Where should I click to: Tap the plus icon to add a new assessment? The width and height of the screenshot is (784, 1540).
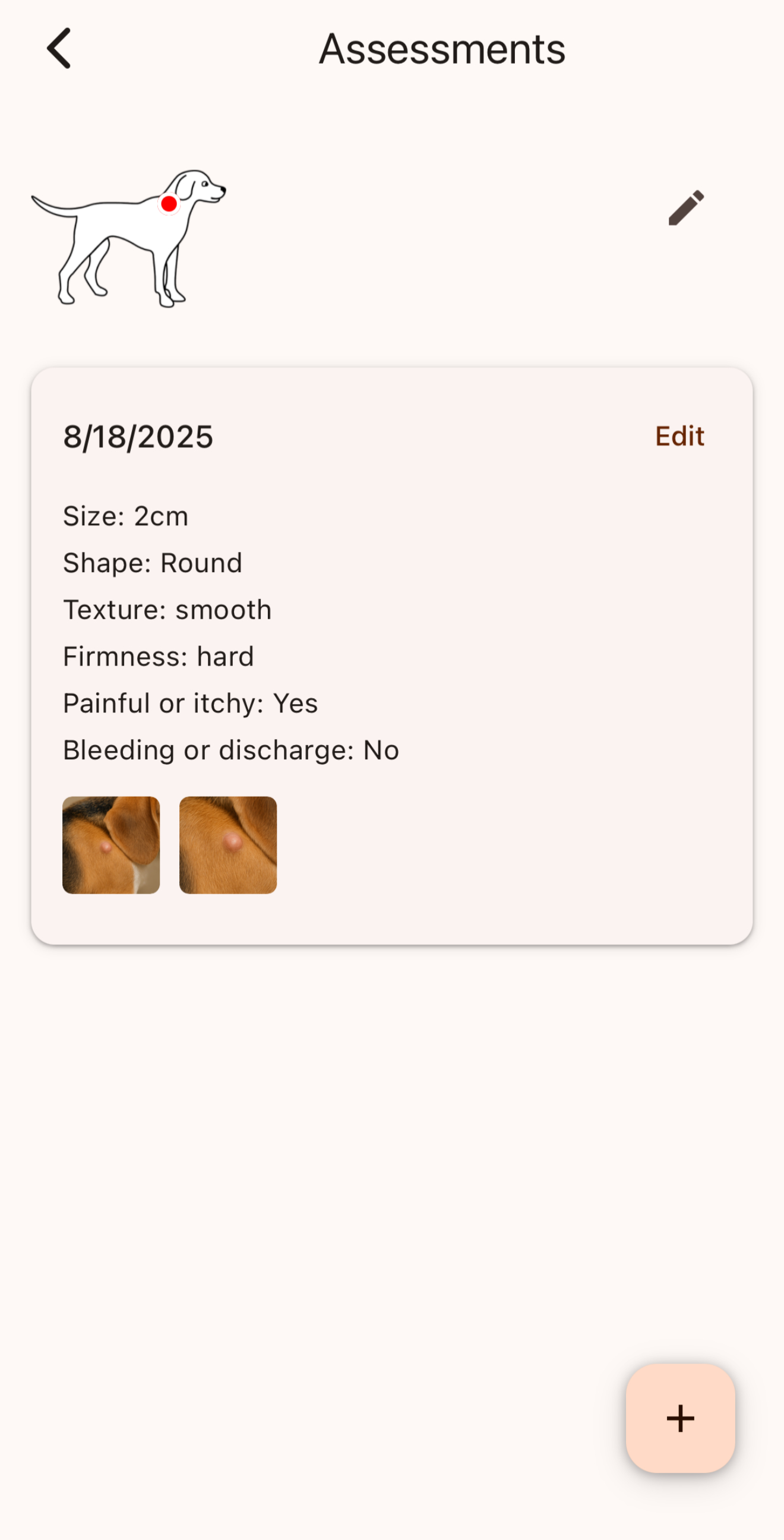pos(681,1418)
